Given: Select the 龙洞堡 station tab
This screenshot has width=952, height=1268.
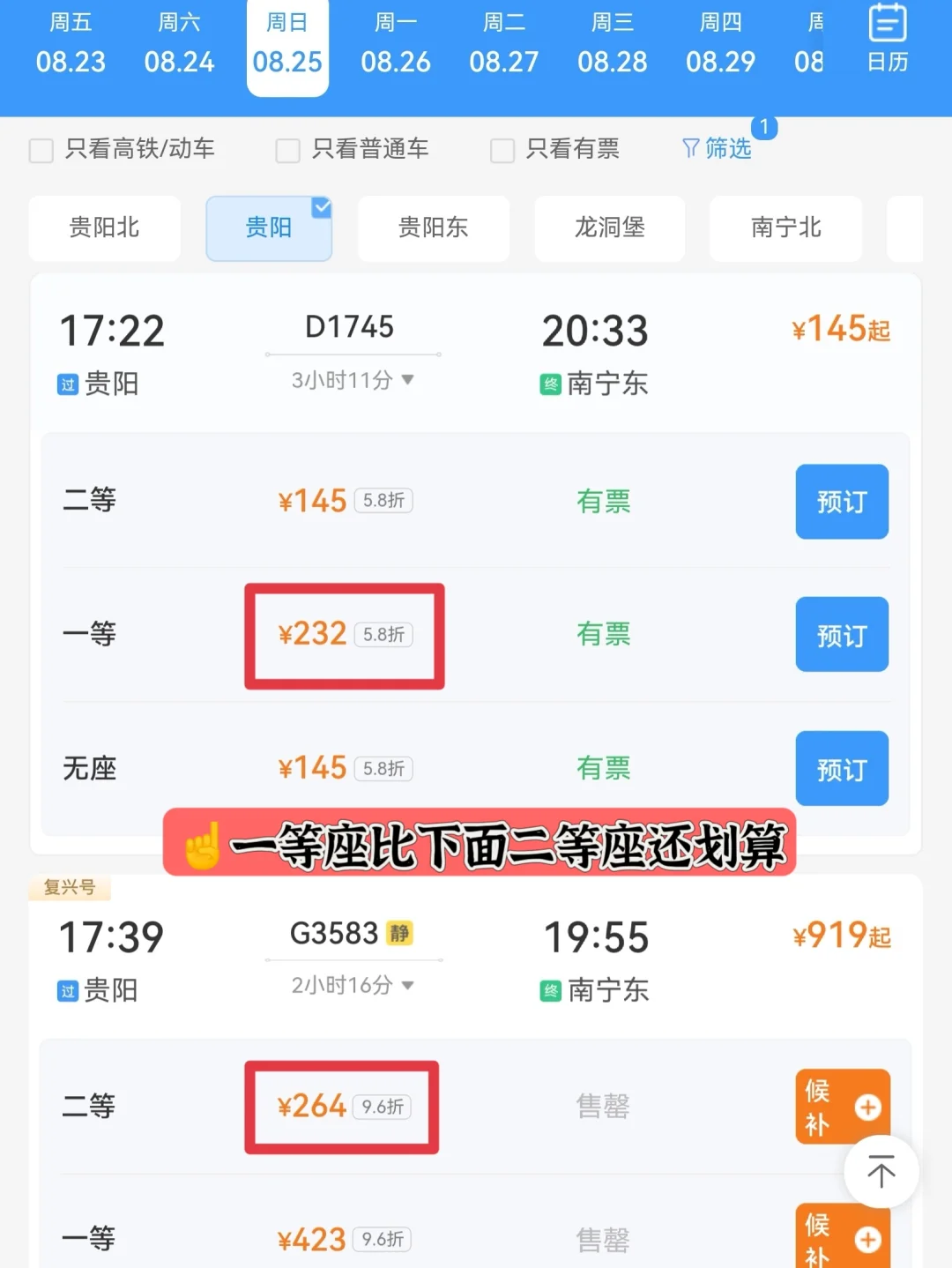Looking at the screenshot, I should [609, 228].
